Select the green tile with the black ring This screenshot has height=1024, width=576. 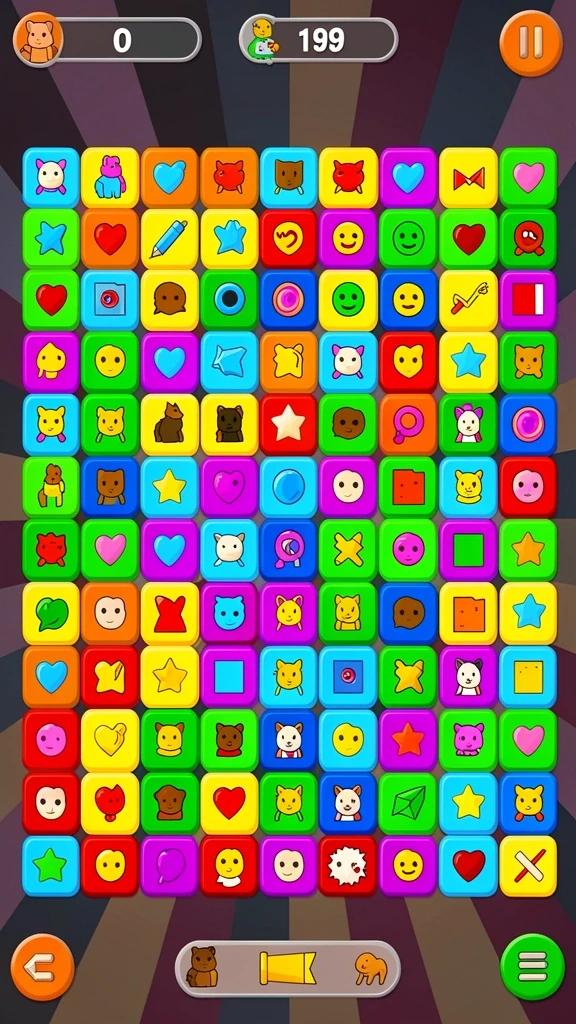[229, 299]
